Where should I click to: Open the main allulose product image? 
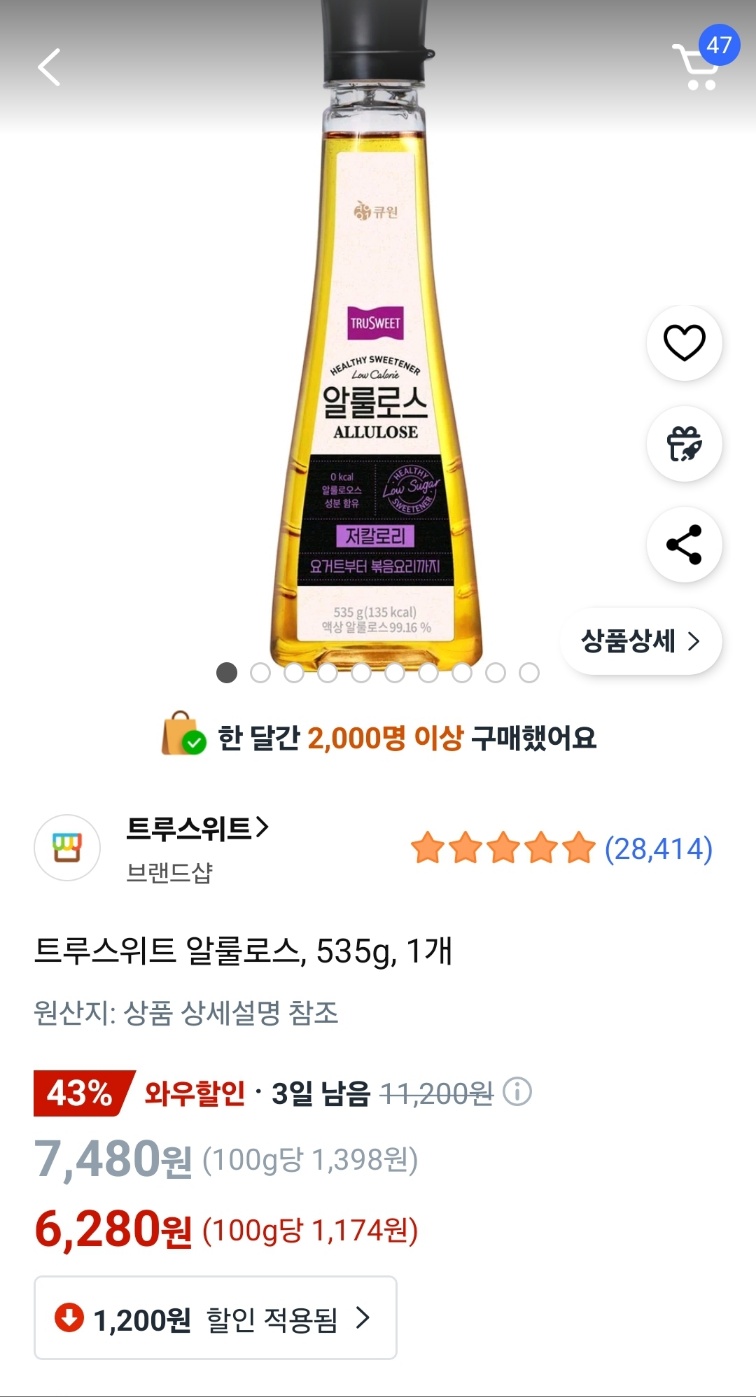coord(376,380)
